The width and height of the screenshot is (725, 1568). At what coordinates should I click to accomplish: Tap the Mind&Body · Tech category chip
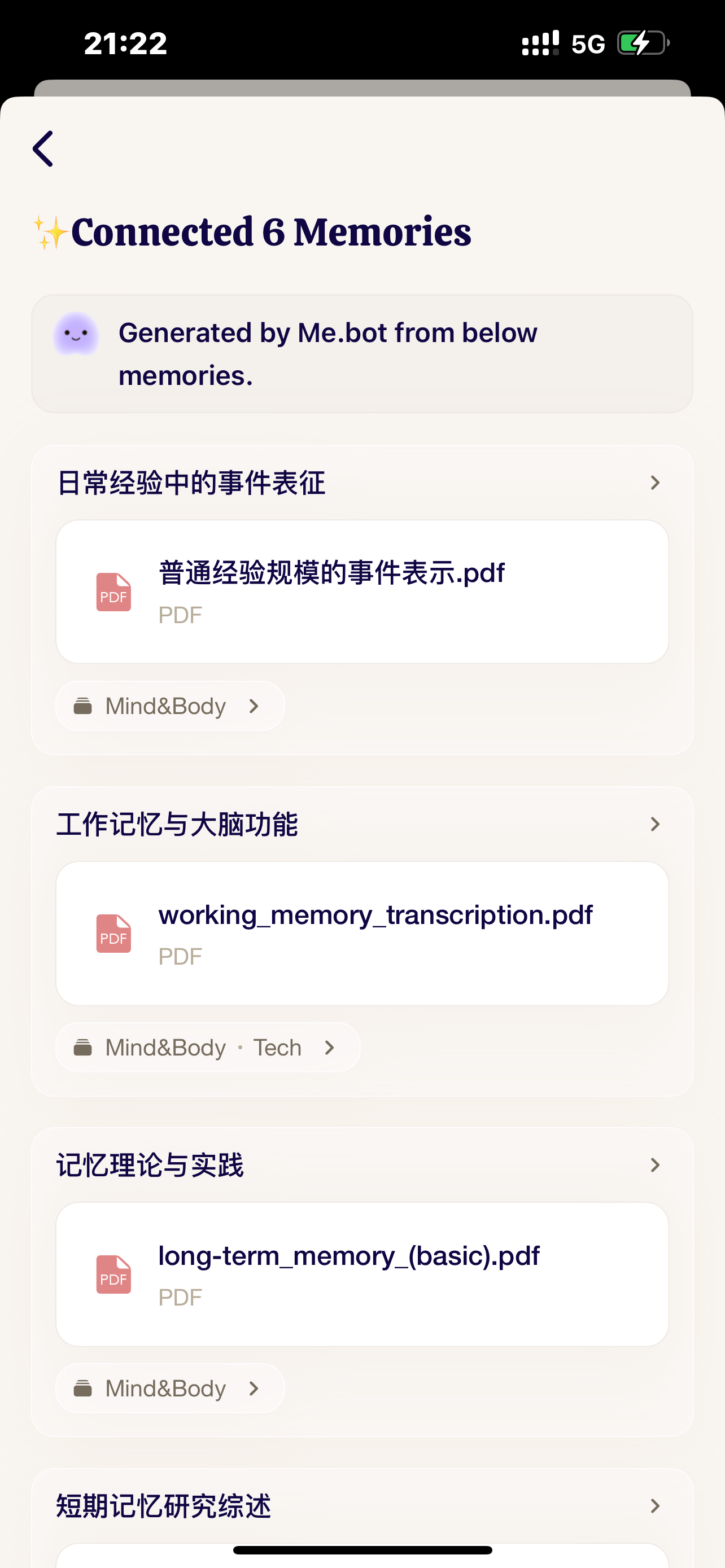tap(207, 1048)
